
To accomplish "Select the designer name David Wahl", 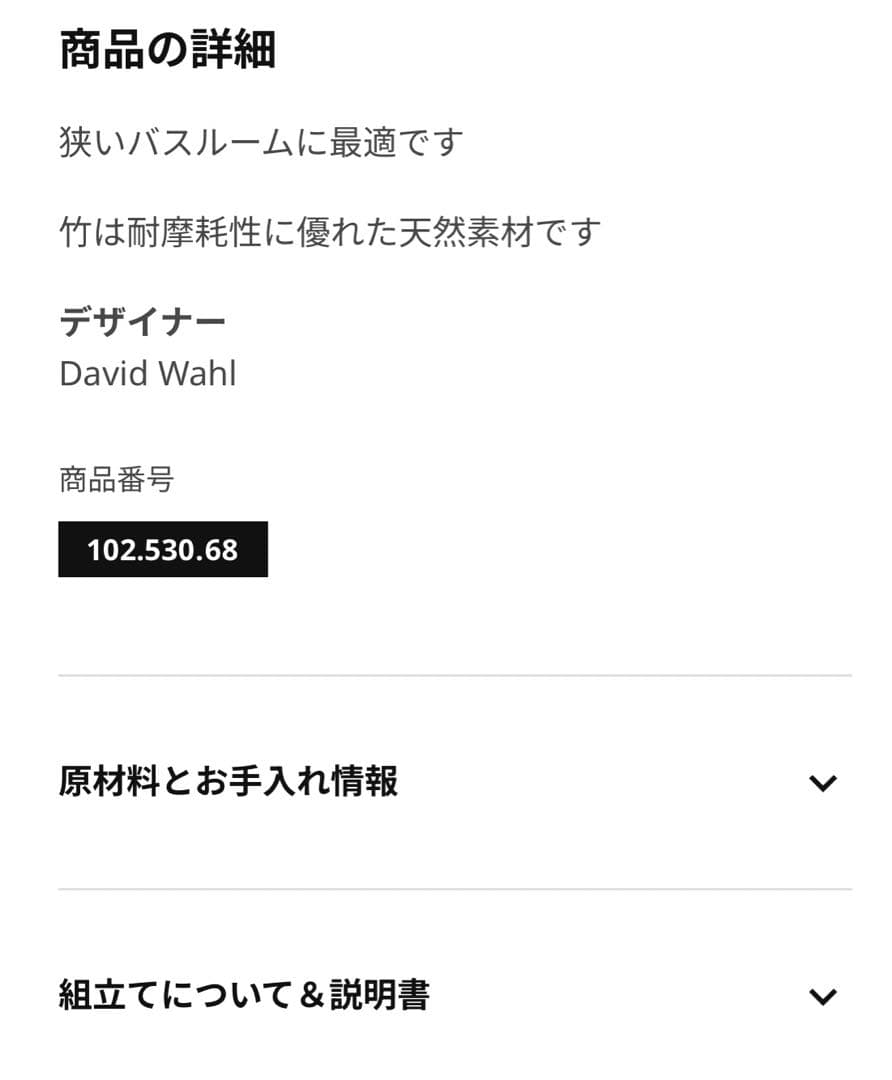I will tap(147, 374).
